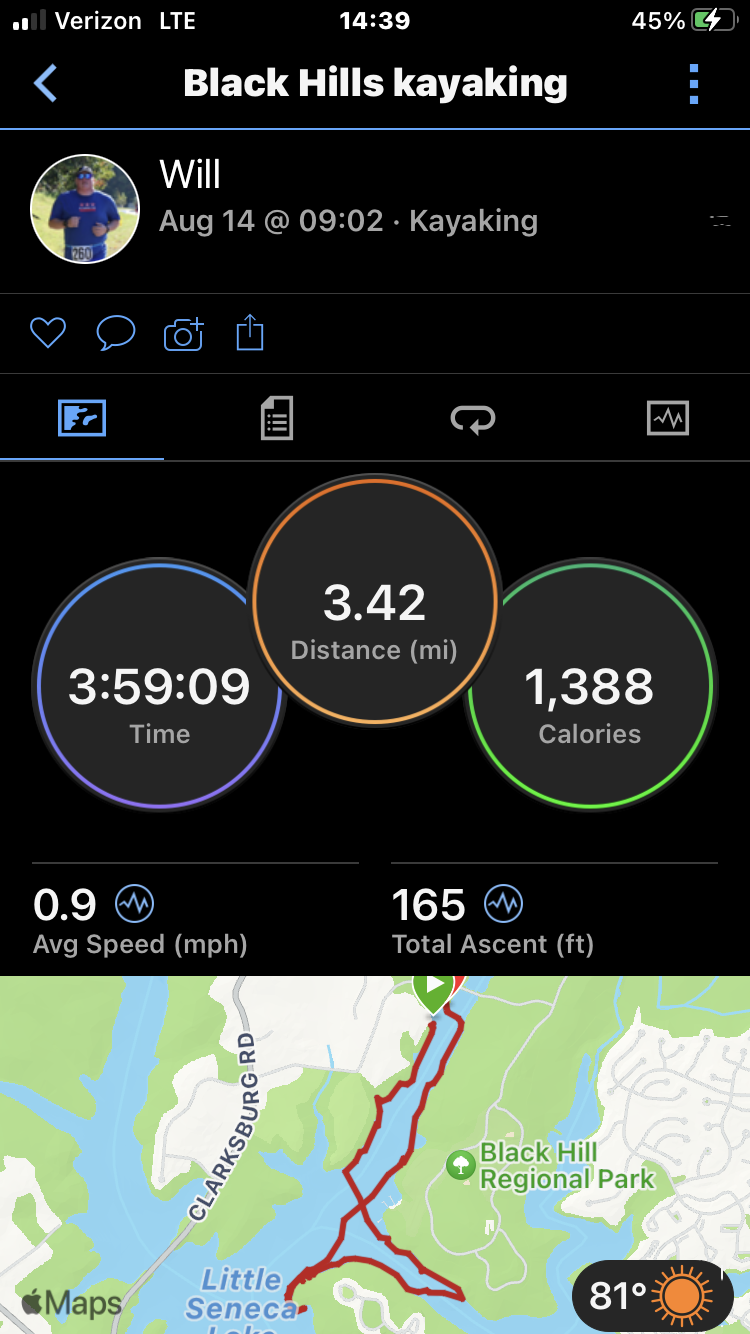The width and height of the screenshot is (750, 1334).
Task: Open the Total Ascent chart icon
Action: [503, 904]
